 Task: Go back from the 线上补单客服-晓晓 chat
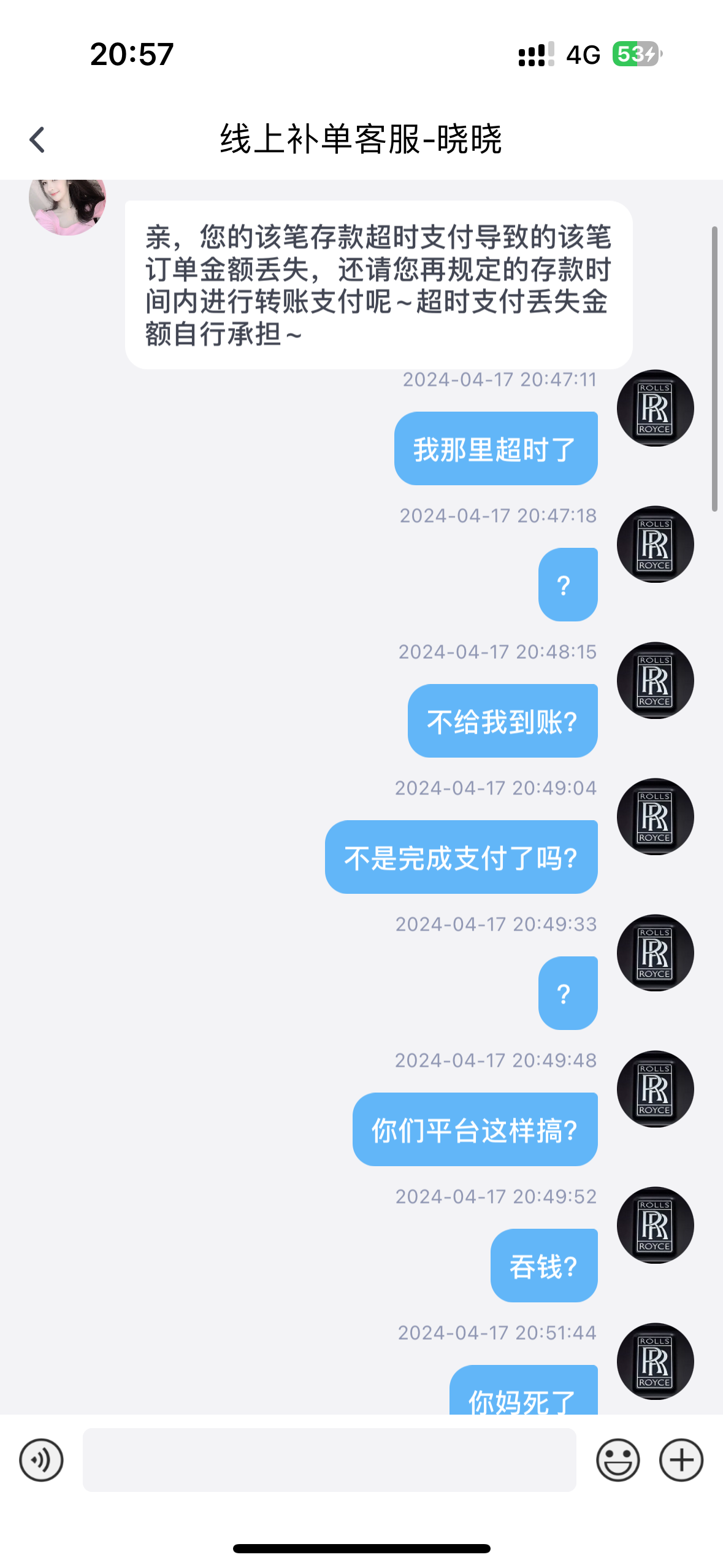pos(37,139)
